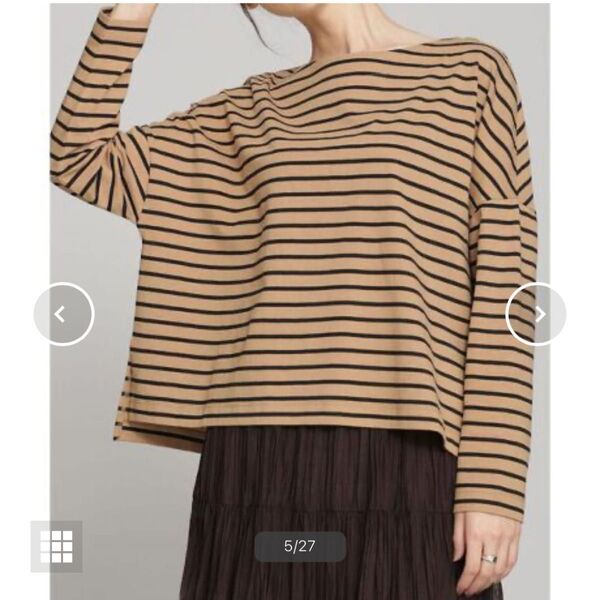Go to the previous product photo
Viewport: 600px width, 600px height.
(63, 314)
